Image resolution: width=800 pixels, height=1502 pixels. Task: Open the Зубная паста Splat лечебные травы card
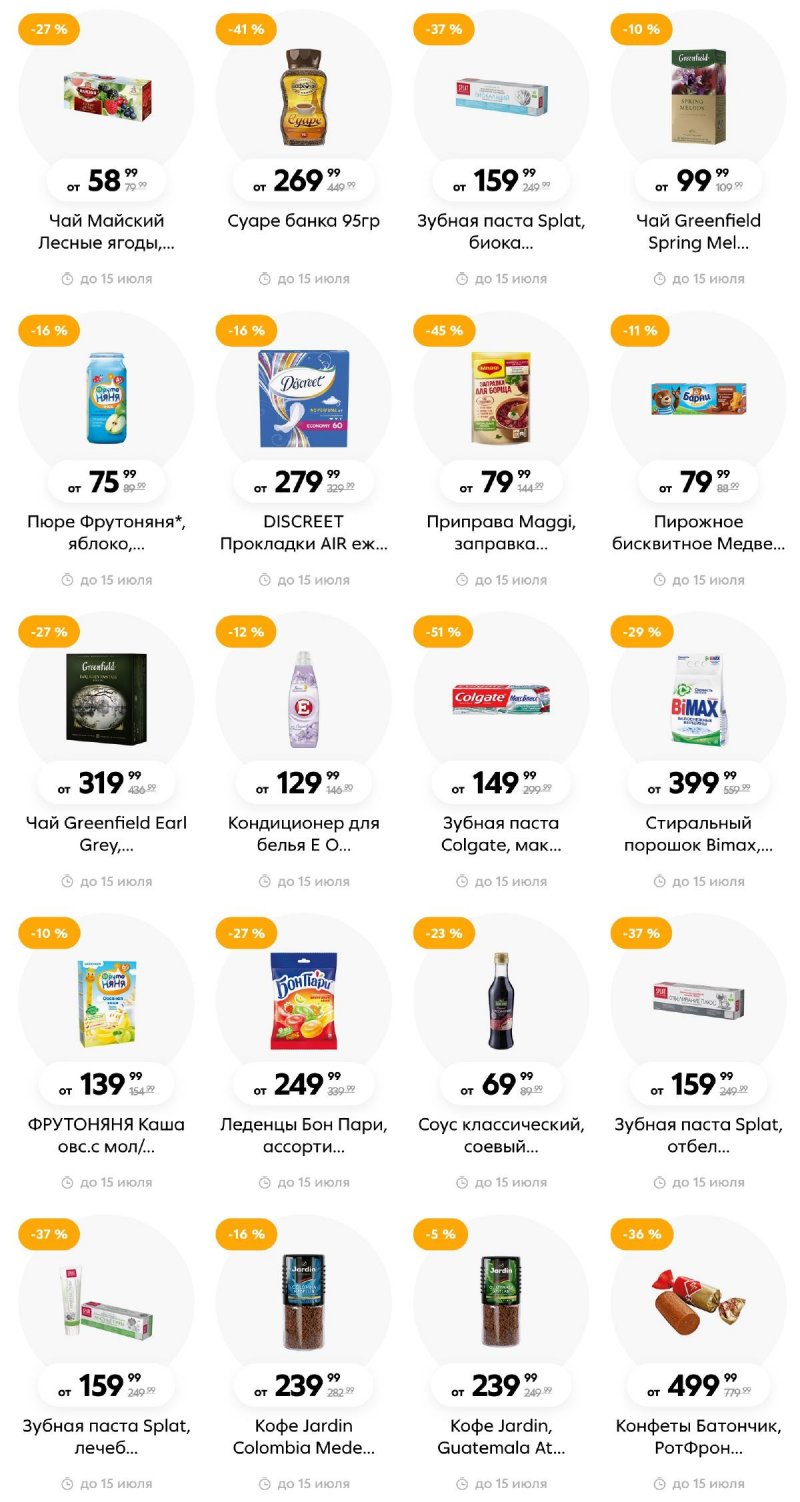[x=106, y=1301]
